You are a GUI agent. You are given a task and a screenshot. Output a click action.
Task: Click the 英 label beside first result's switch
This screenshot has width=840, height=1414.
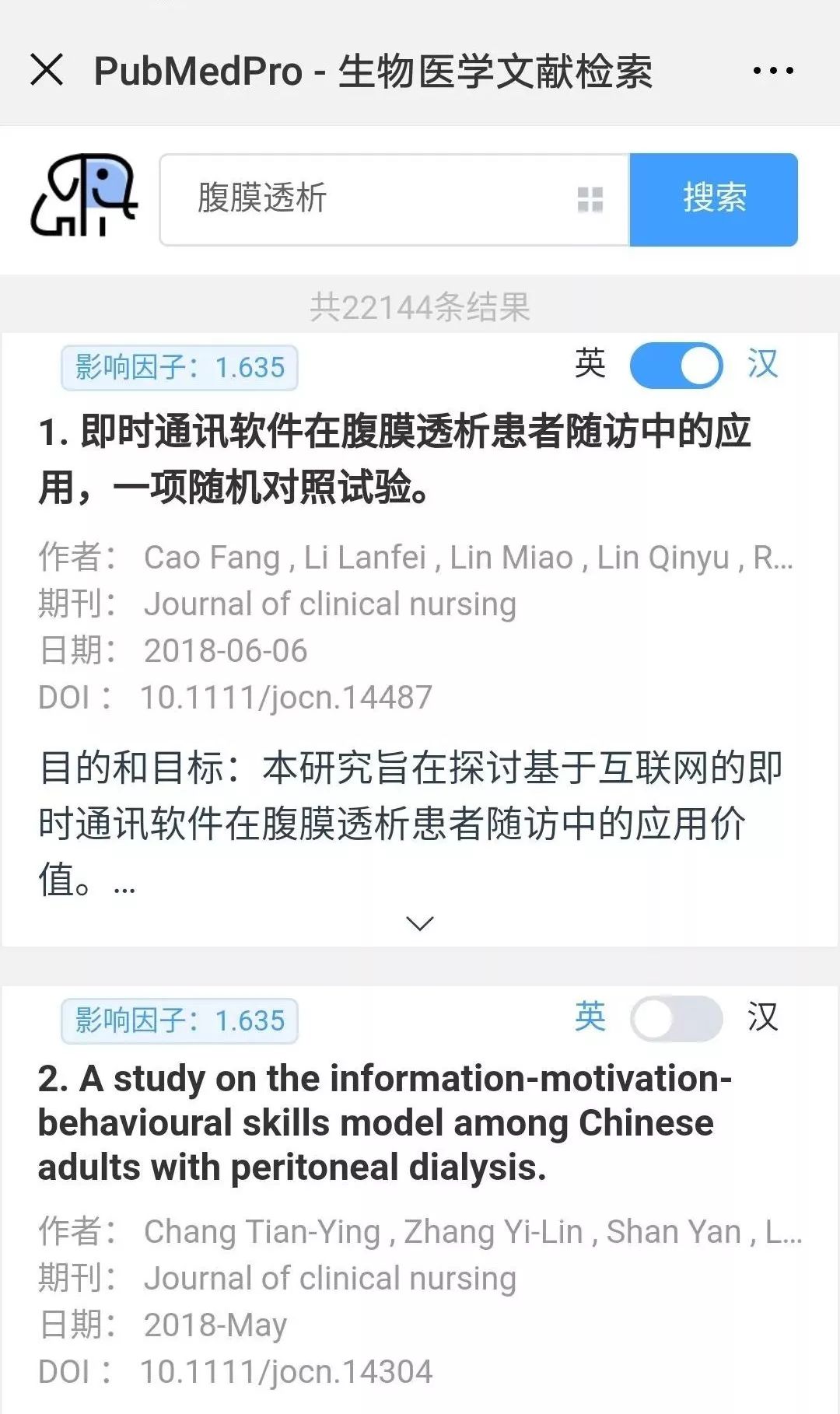tap(589, 364)
